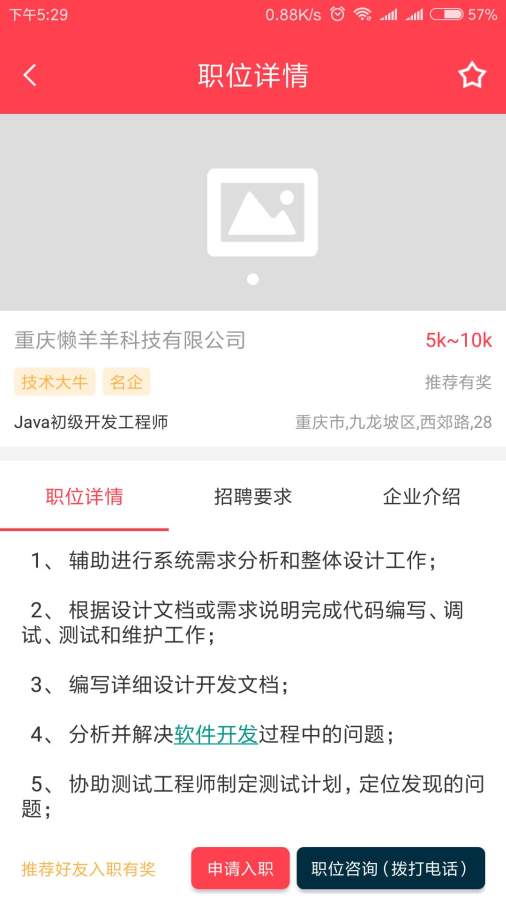506x900 pixels.
Task: Open the 软件开发 link in the description
Action: click(216, 734)
